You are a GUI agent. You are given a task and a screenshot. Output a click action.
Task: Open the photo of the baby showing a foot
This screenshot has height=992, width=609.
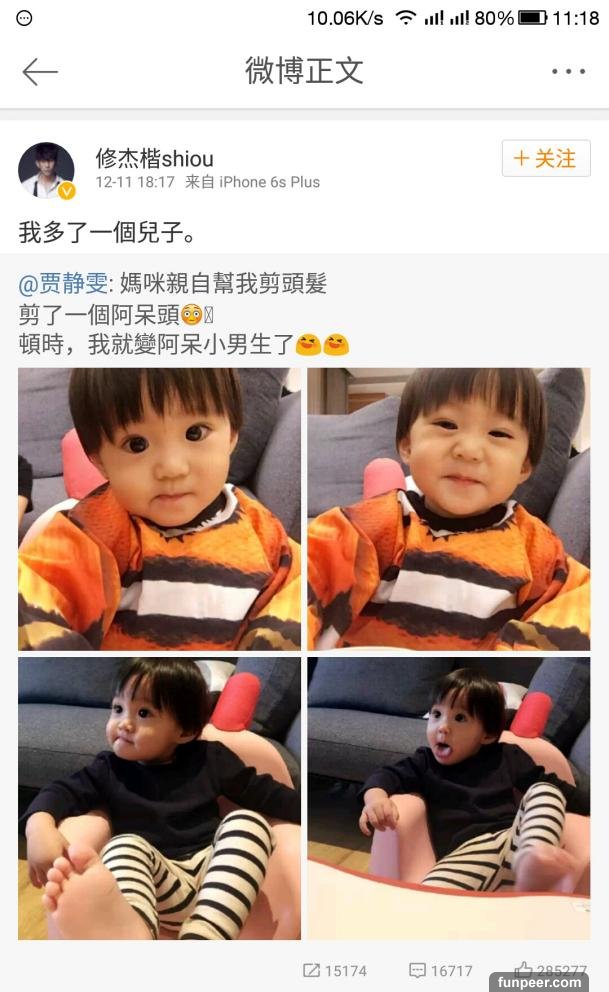point(159,797)
